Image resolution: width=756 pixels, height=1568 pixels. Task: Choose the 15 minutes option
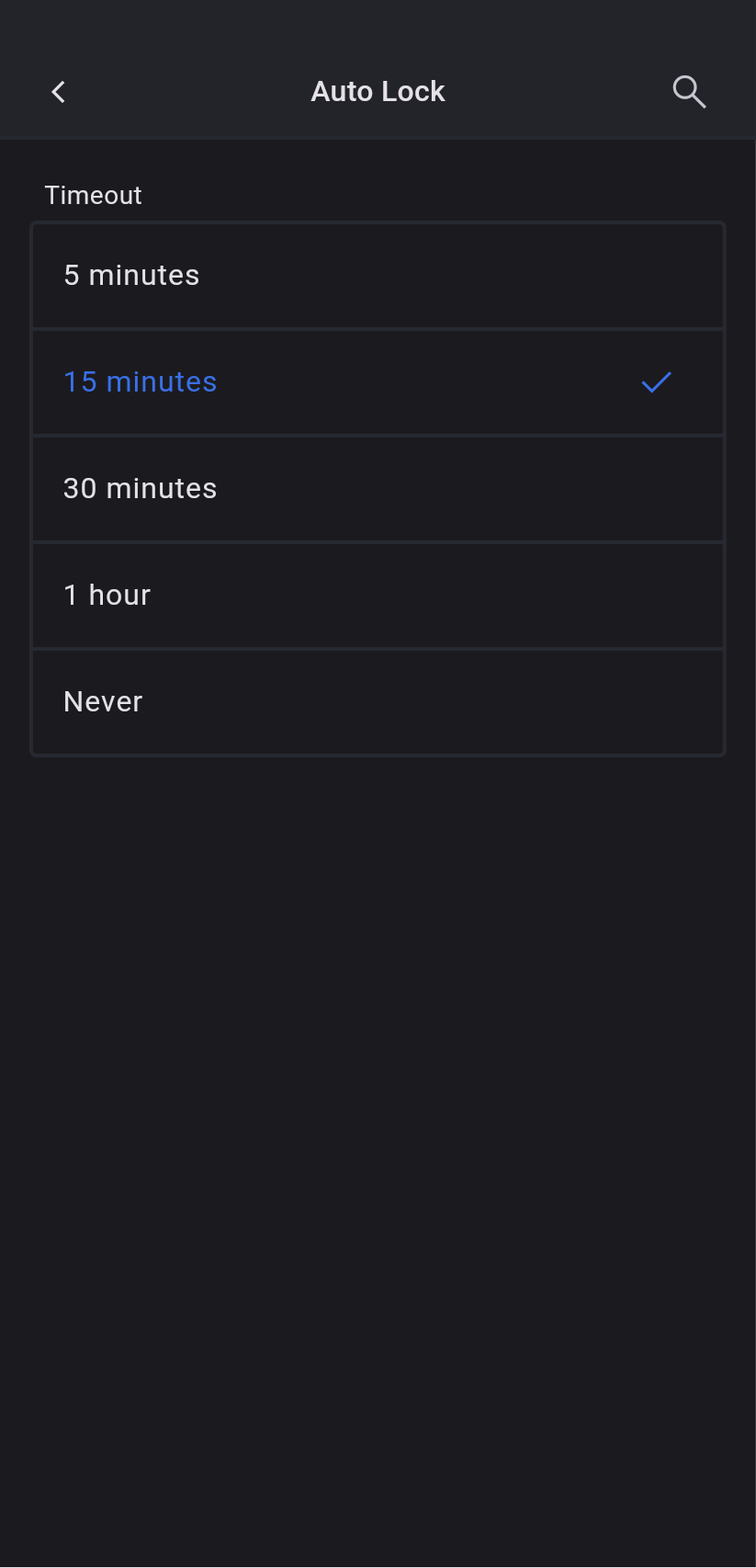click(x=378, y=382)
